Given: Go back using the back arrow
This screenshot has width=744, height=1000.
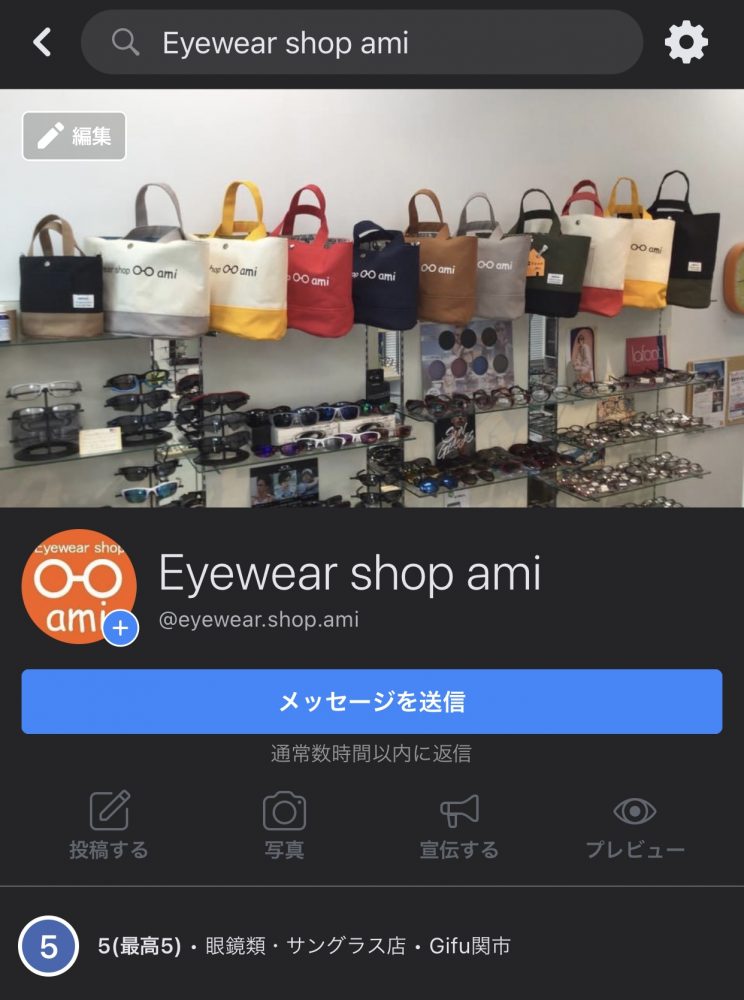Looking at the screenshot, I should 41,42.
